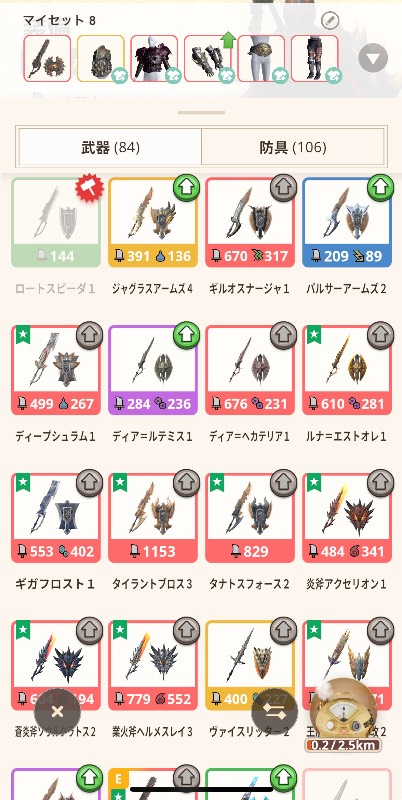Select the 武器 (84) tab
Image resolution: width=402 pixels, height=800 pixels.
click(x=110, y=147)
